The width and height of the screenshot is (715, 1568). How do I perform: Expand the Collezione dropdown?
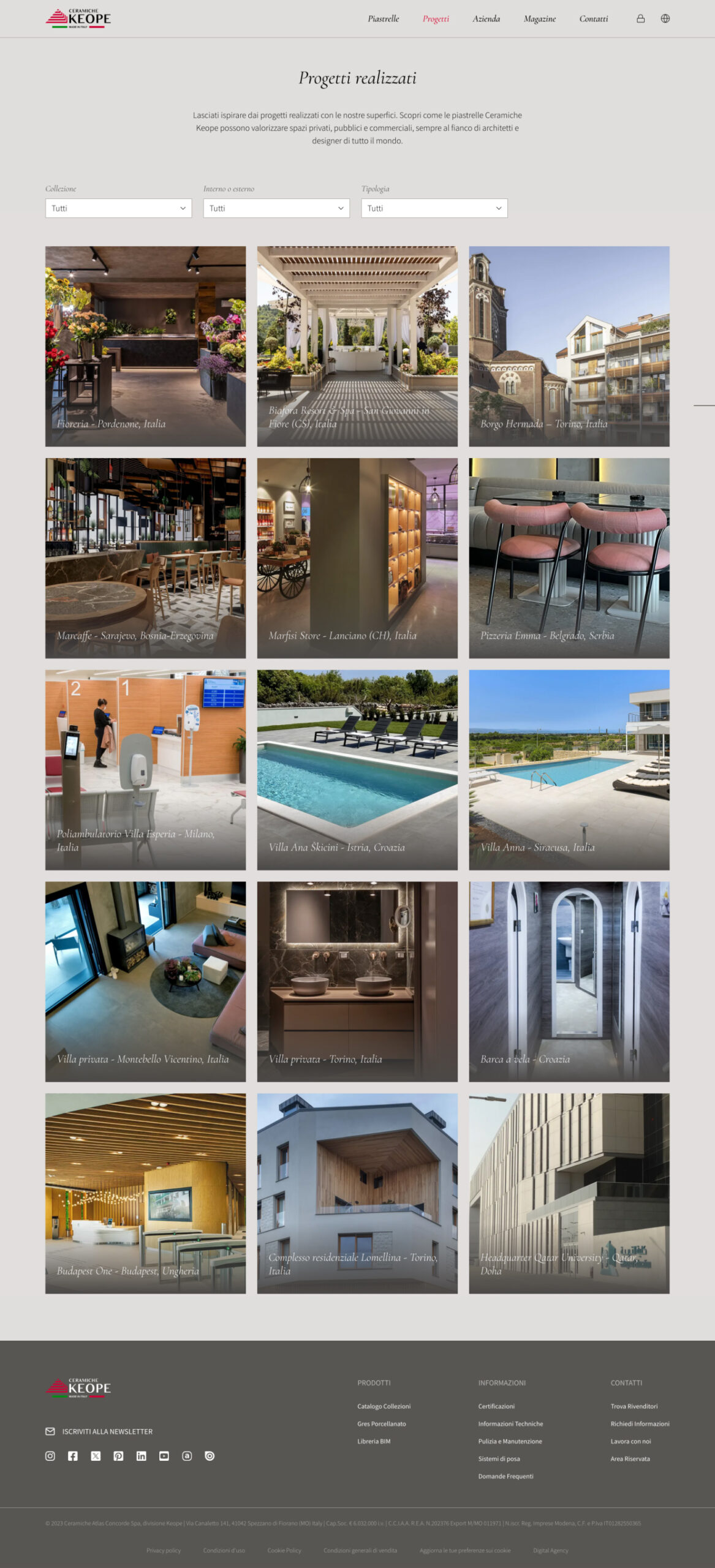(x=118, y=208)
